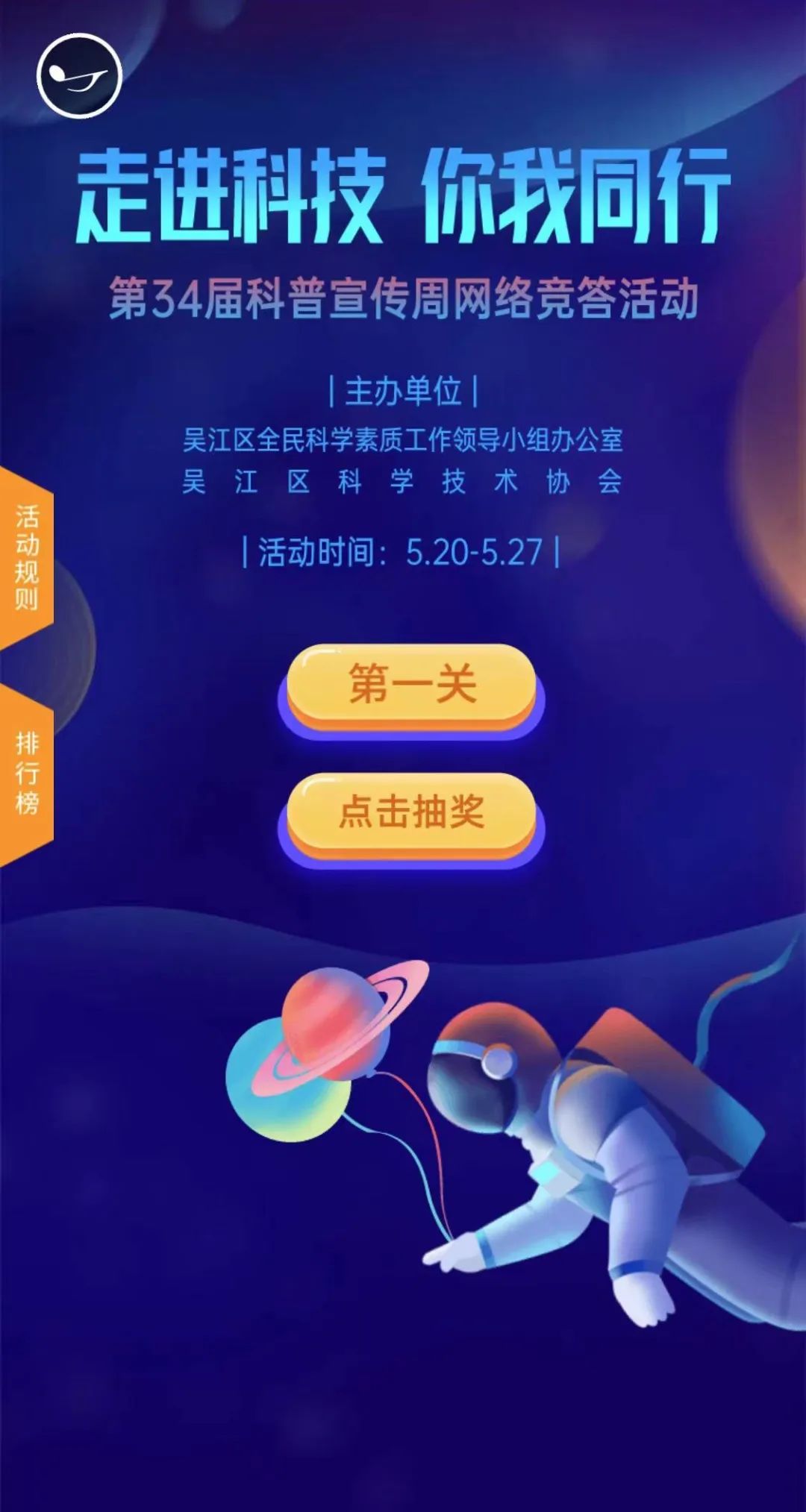The height and width of the screenshot is (1512, 806).
Task: Start the 第一关 level
Action: point(411,684)
